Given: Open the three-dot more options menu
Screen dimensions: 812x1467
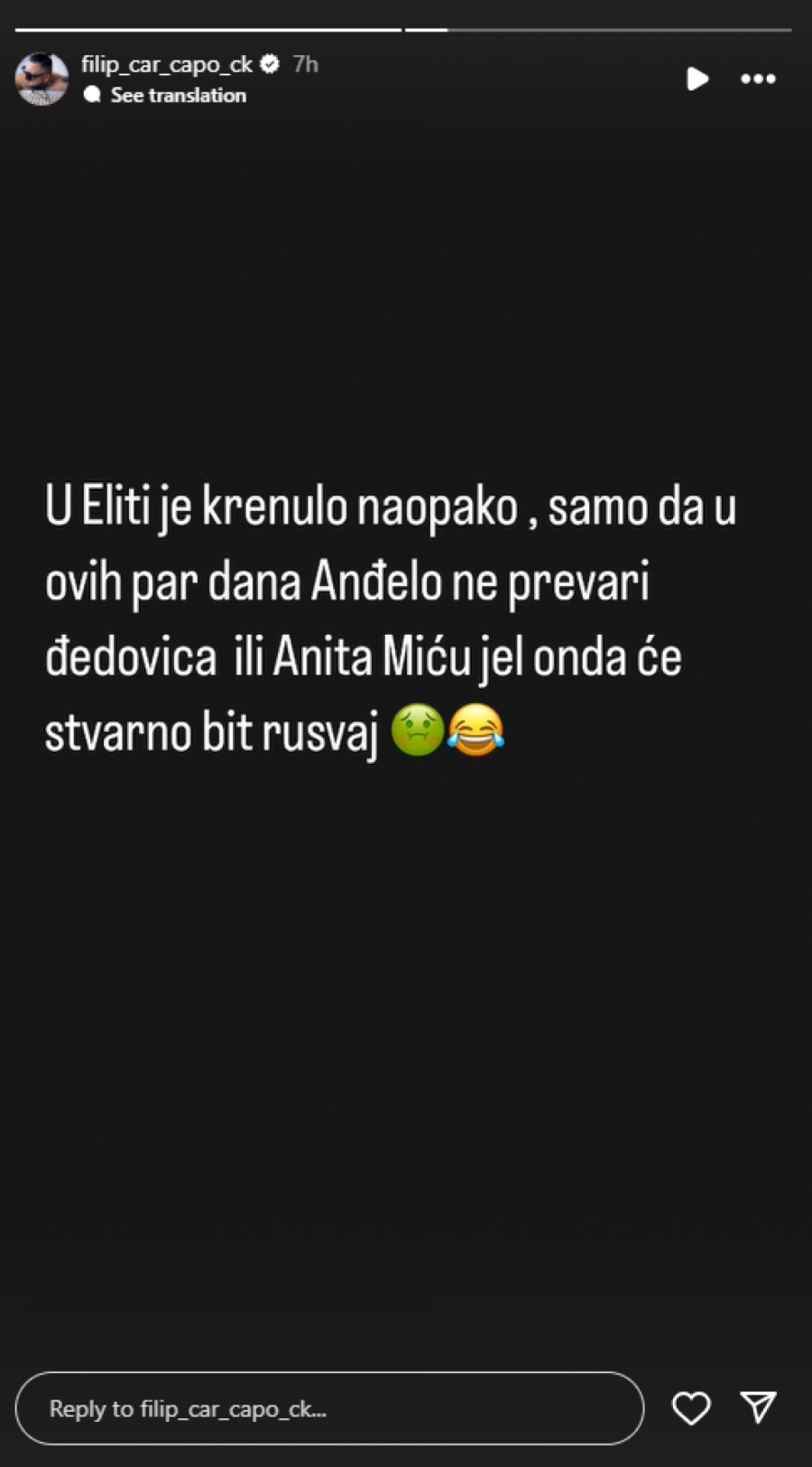Looking at the screenshot, I should [x=758, y=79].
